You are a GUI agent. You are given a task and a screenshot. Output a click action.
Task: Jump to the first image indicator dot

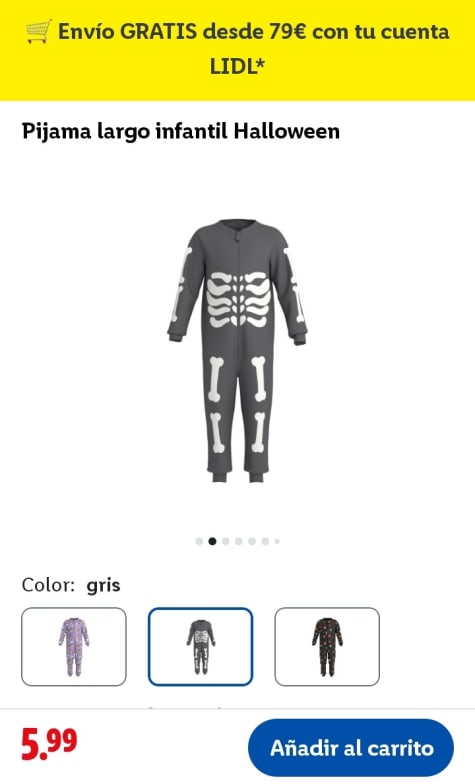pyautogui.click(x=199, y=541)
